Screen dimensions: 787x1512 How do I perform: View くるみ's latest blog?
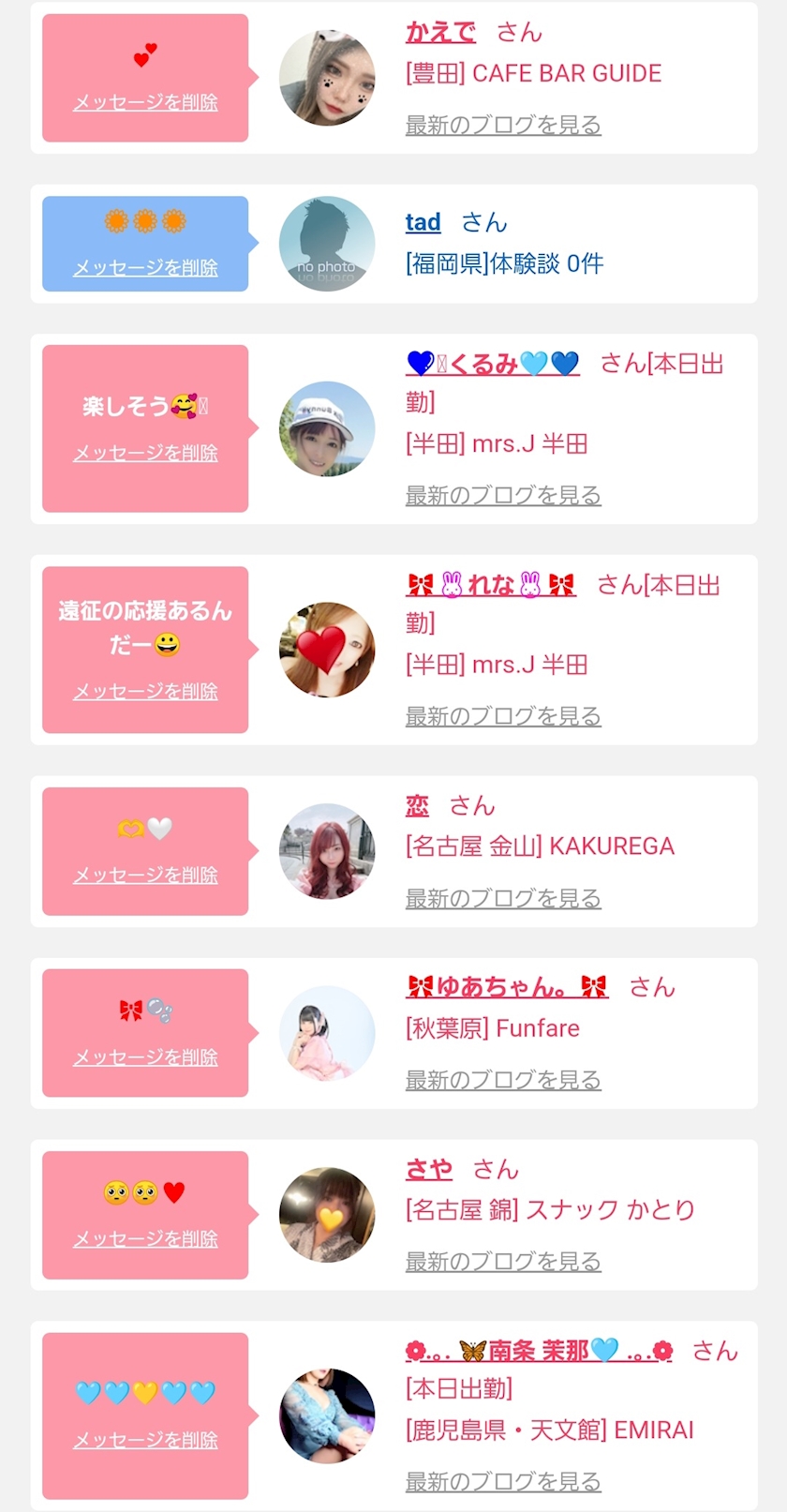502,495
